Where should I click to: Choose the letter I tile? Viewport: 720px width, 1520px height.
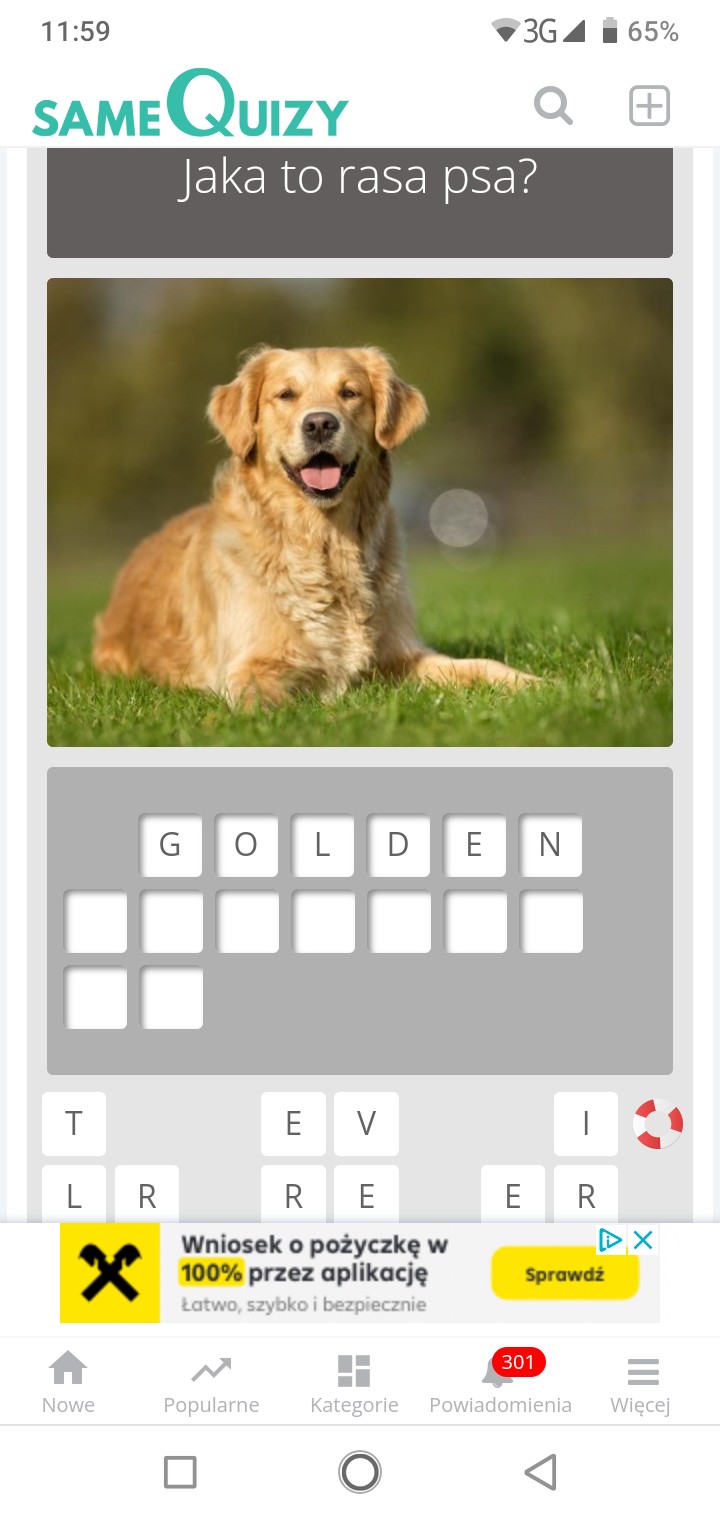(586, 1124)
